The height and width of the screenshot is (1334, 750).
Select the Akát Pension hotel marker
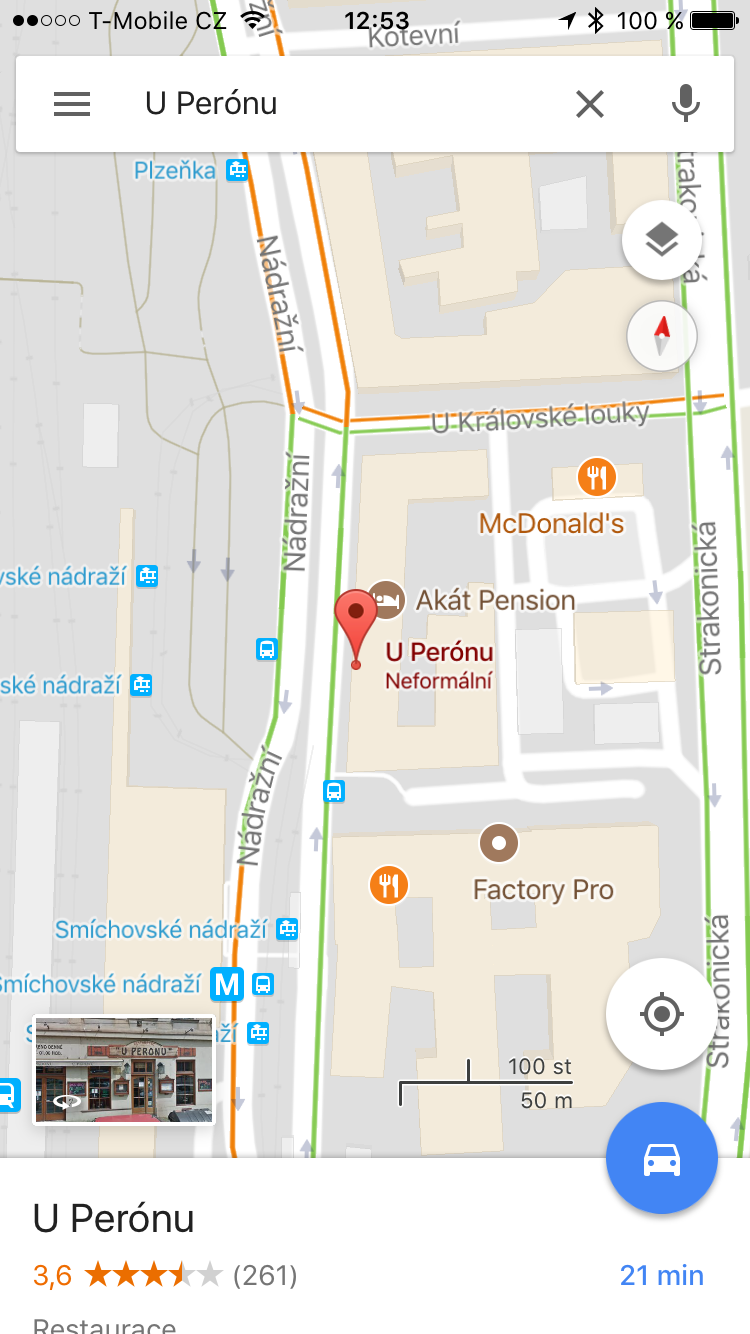386,599
